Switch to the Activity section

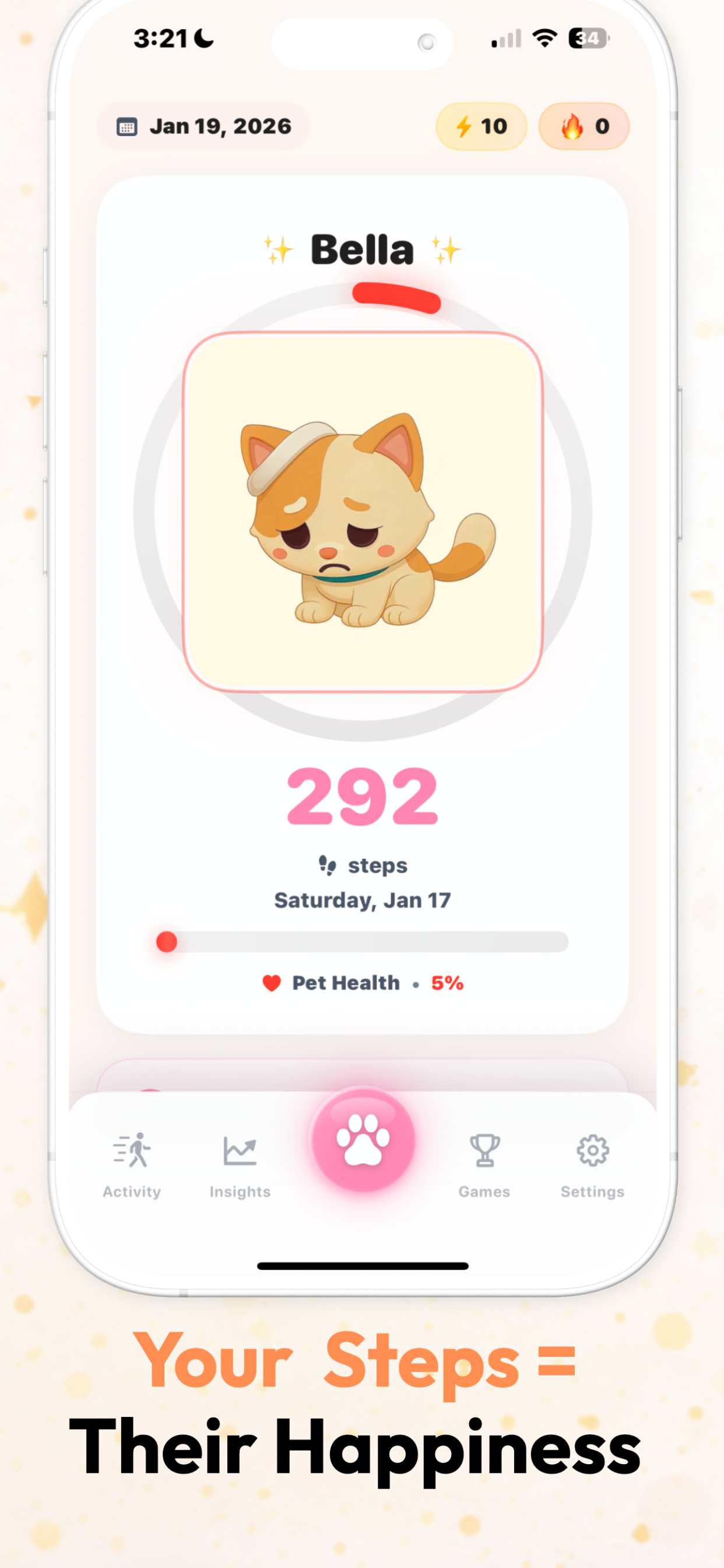tap(131, 1168)
